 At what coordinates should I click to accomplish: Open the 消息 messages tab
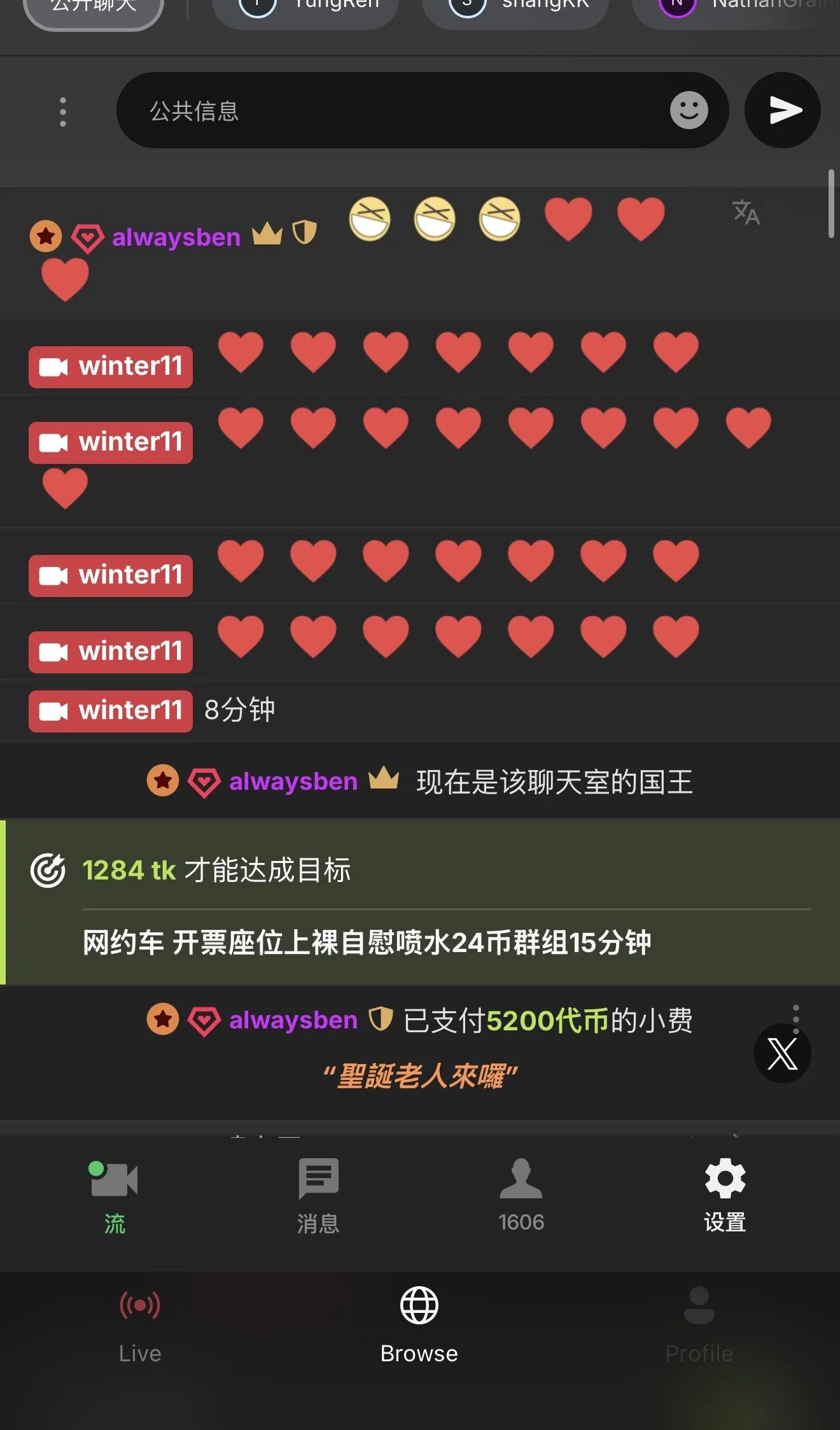tap(318, 1195)
